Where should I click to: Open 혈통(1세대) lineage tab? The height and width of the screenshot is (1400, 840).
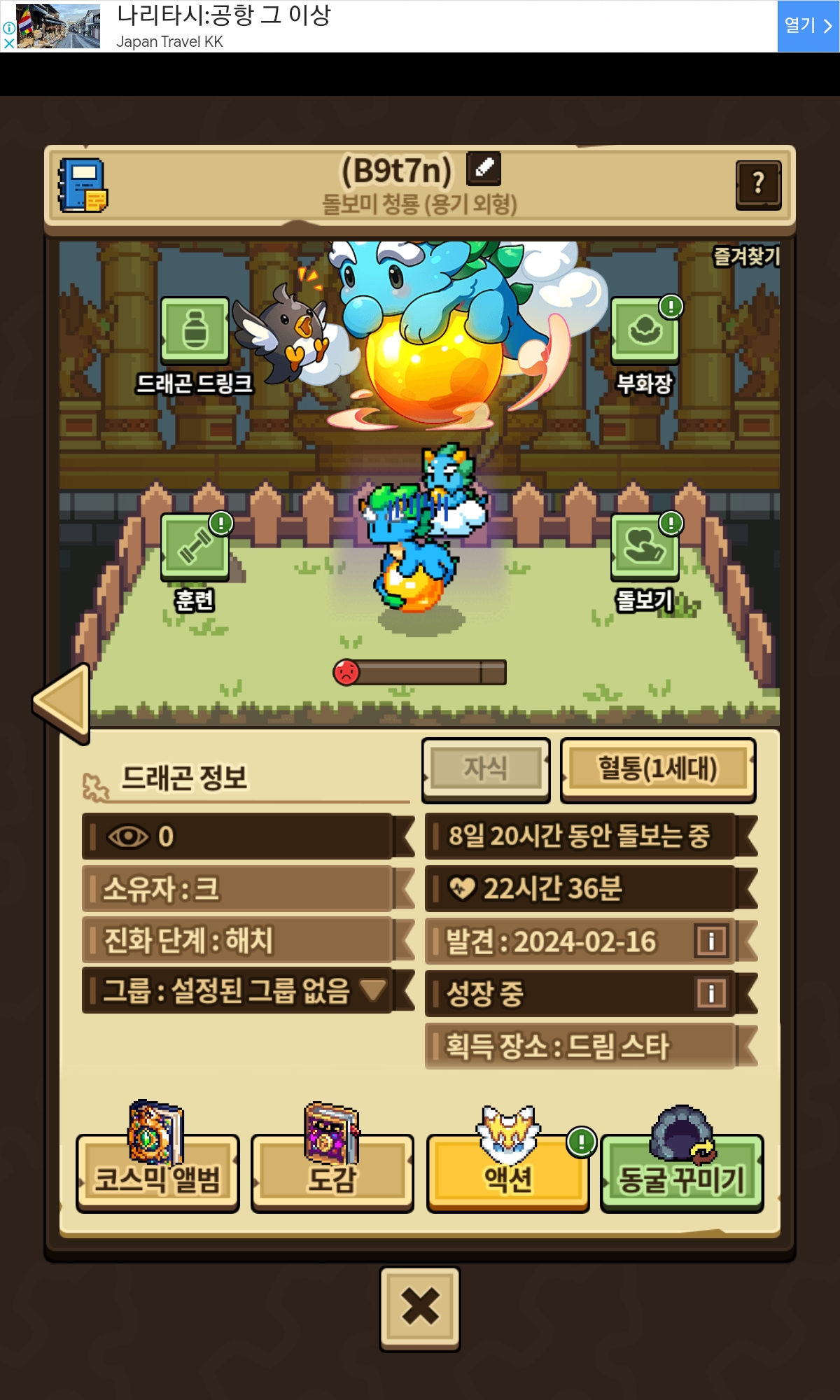(657, 768)
